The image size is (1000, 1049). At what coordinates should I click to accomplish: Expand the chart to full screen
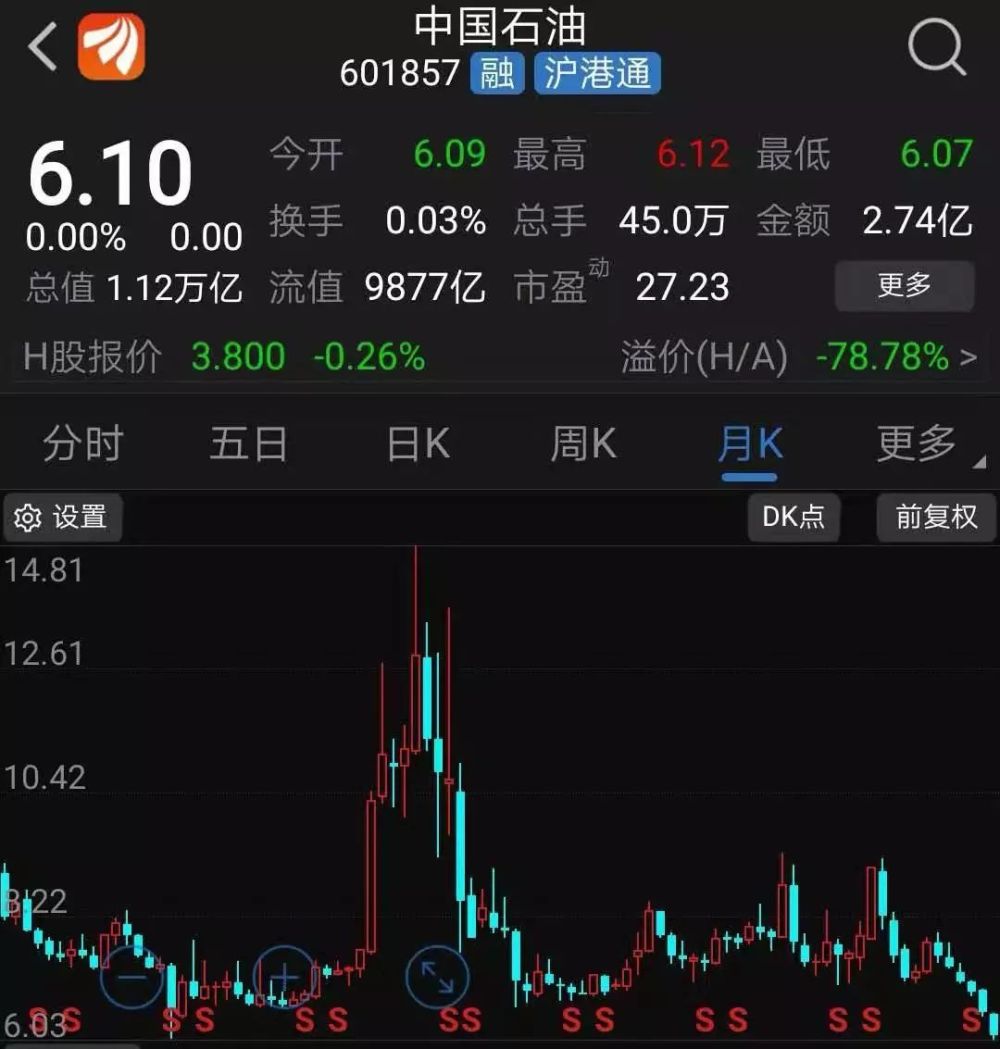(x=437, y=975)
